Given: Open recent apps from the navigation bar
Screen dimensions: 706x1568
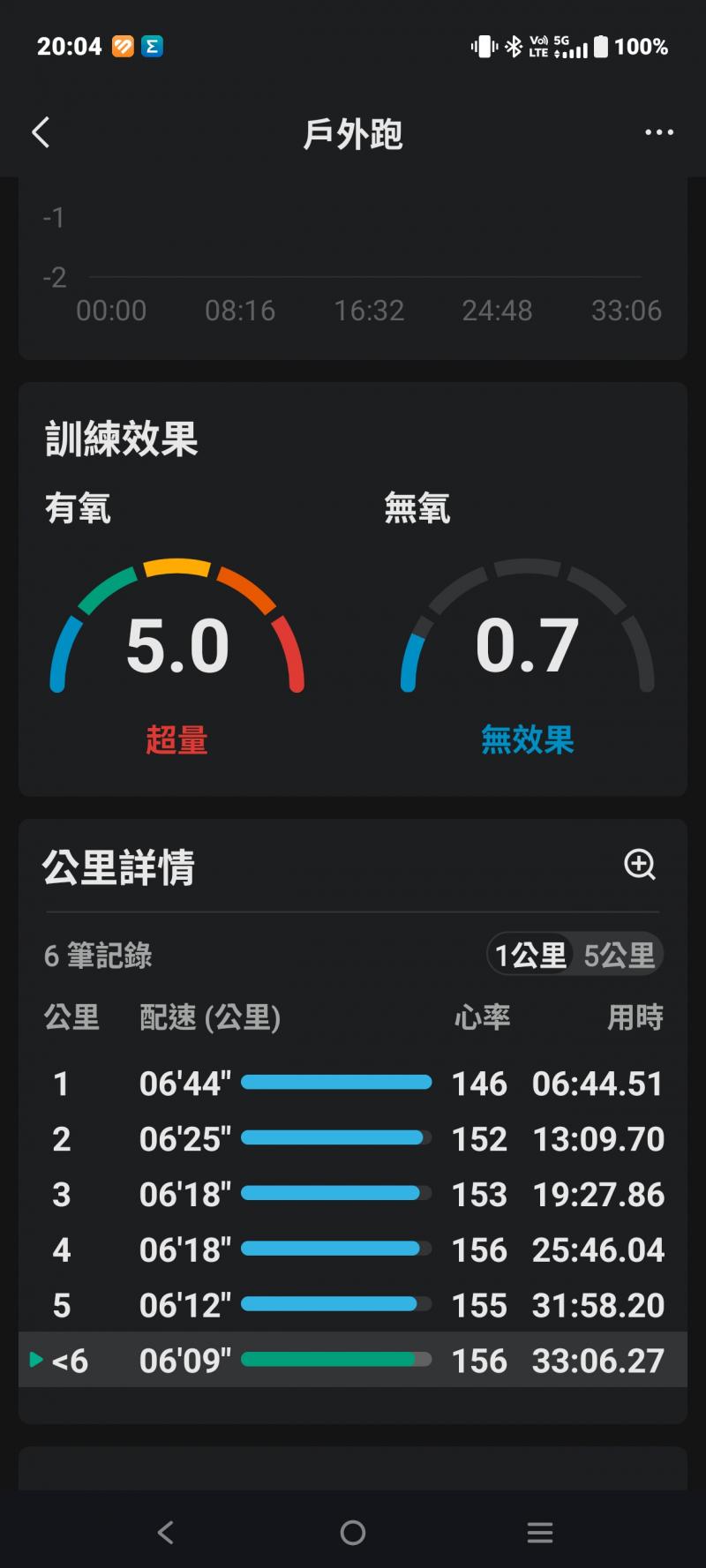Looking at the screenshot, I should pyautogui.click(x=539, y=1533).
